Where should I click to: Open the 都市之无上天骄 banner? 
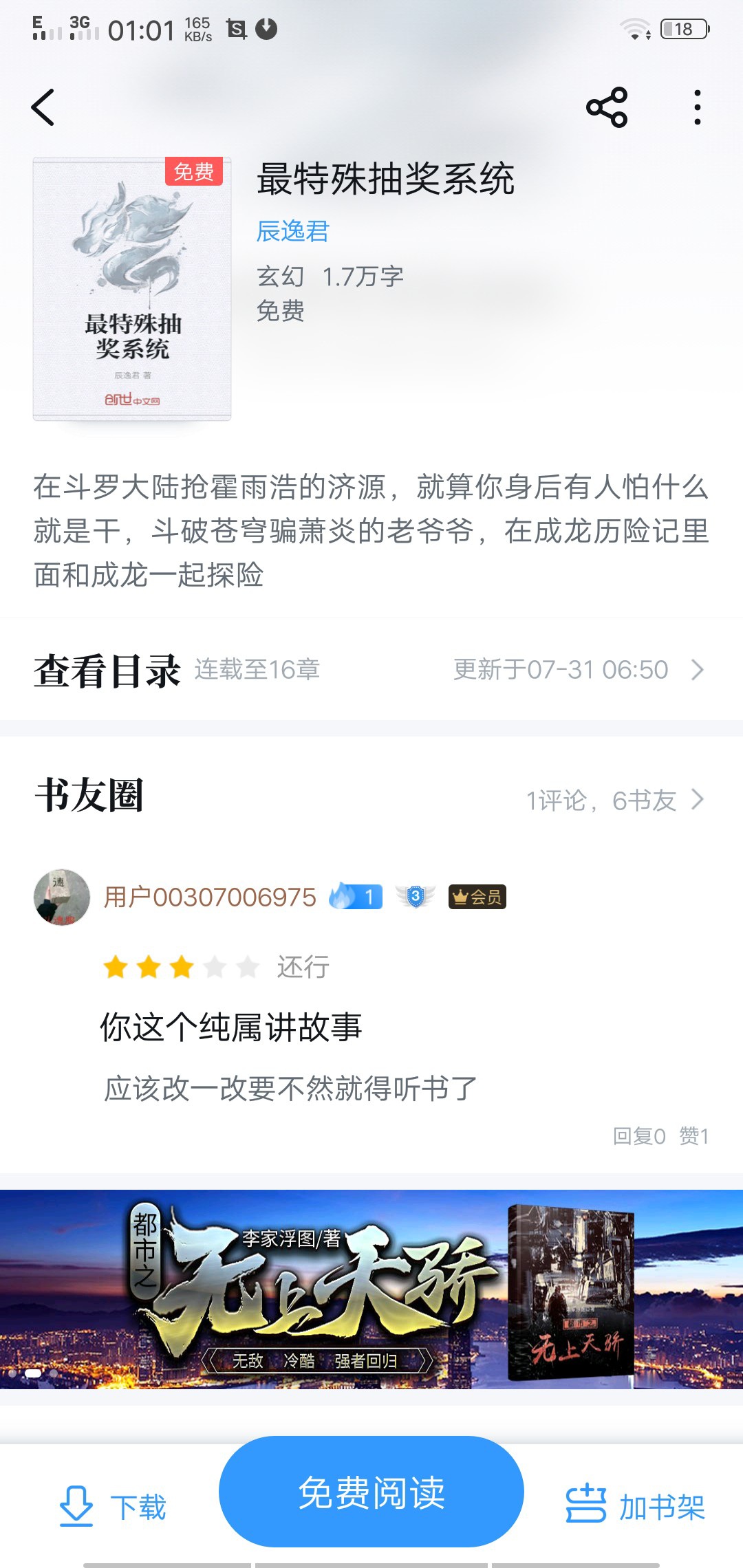371,1289
